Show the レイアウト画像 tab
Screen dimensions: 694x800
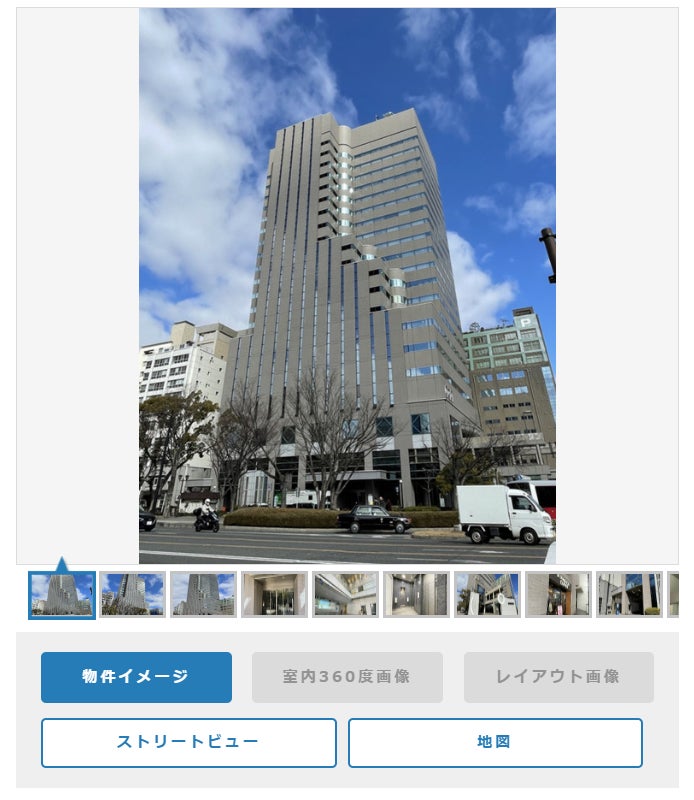click(x=558, y=677)
